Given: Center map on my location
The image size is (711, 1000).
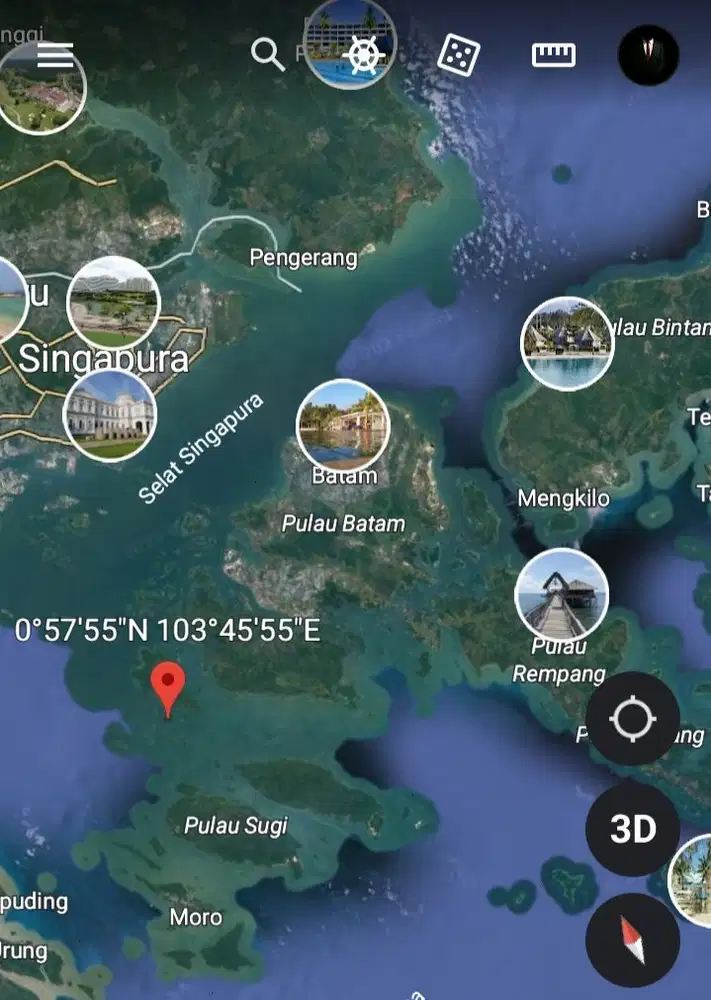Looking at the screenshot, I should pos(632,719).
